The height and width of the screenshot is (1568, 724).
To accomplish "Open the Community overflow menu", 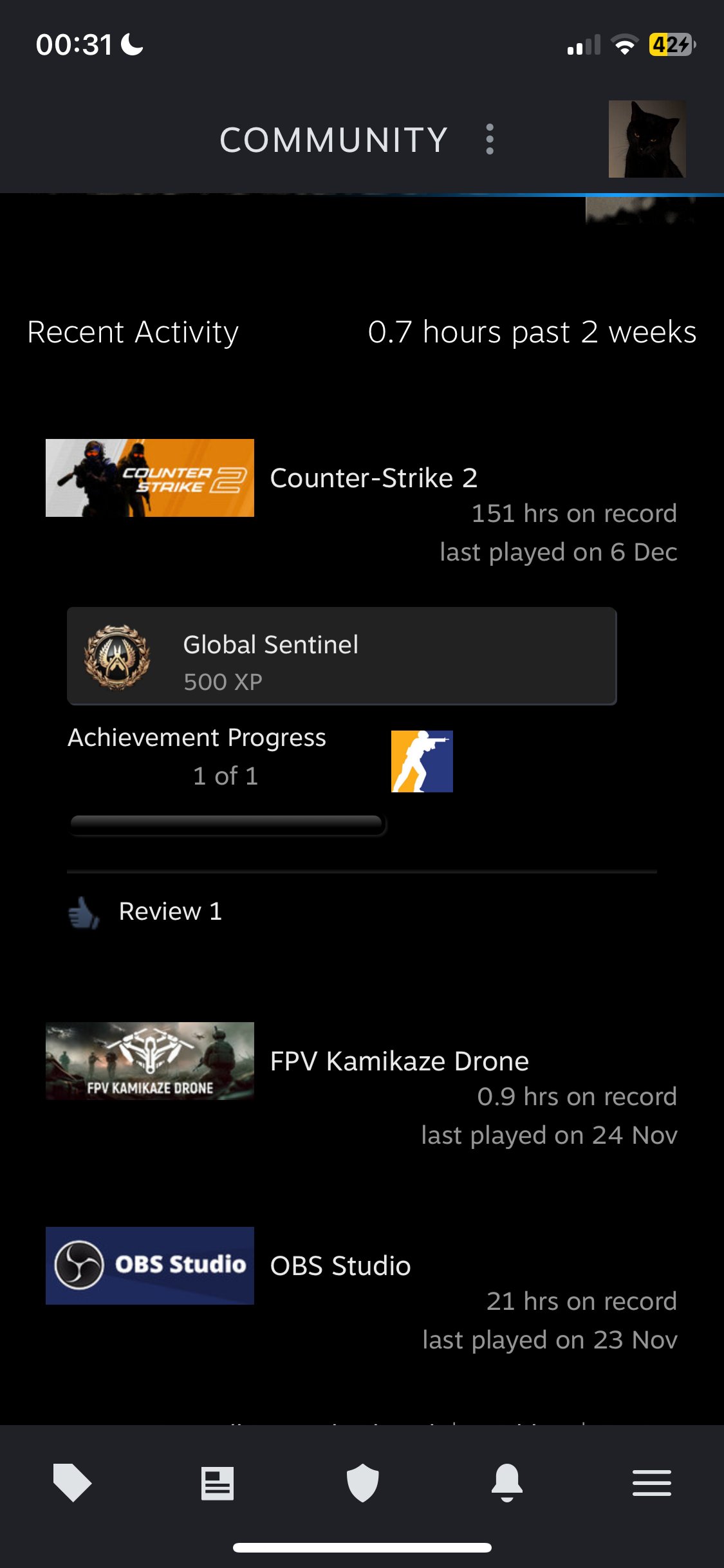I will click(x=490, y=139).
